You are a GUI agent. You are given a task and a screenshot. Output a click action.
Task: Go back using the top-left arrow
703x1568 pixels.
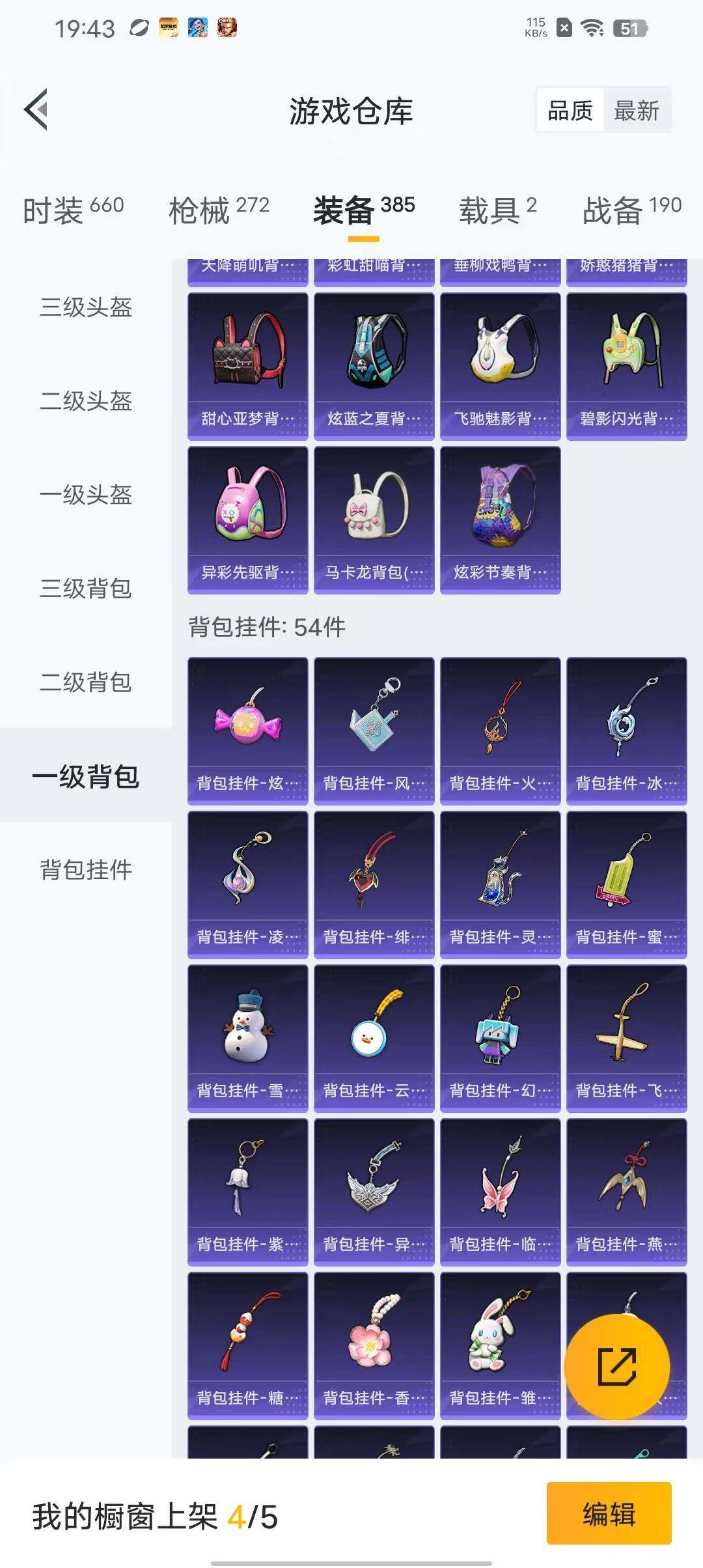[x=36, y=109]
